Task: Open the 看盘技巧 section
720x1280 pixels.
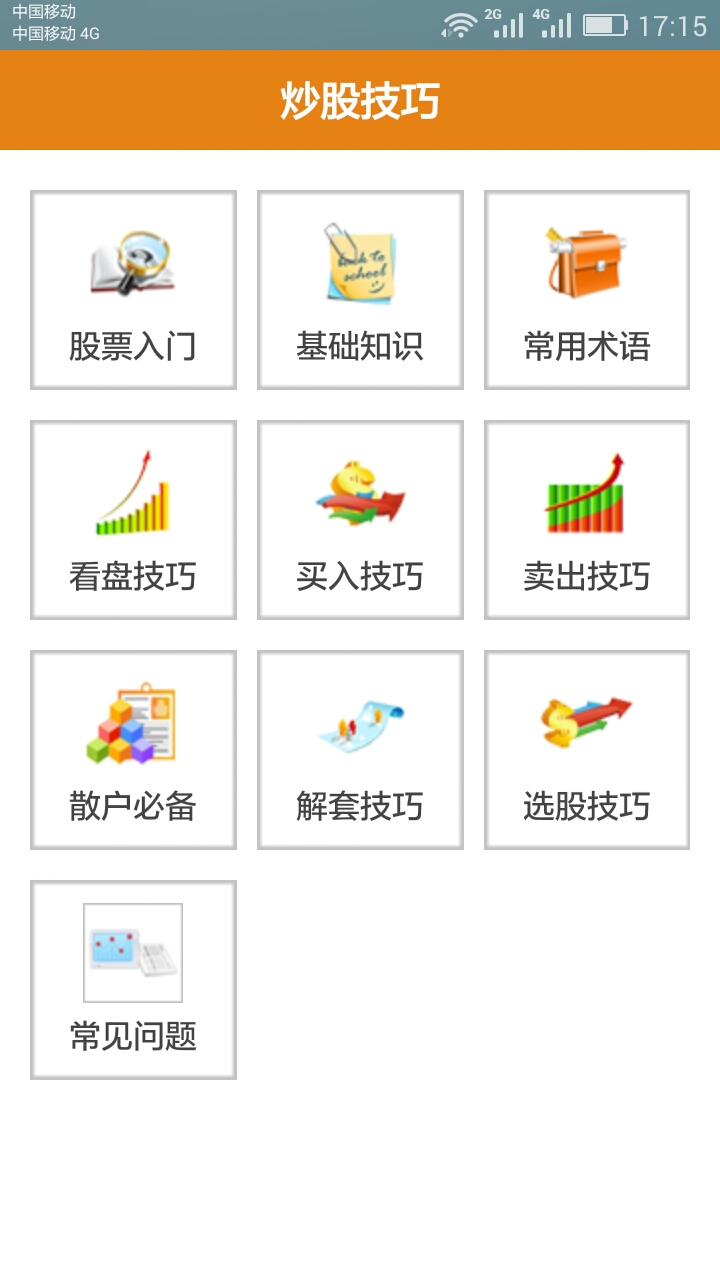Action: pyautogui.click(x=133, y=518)
